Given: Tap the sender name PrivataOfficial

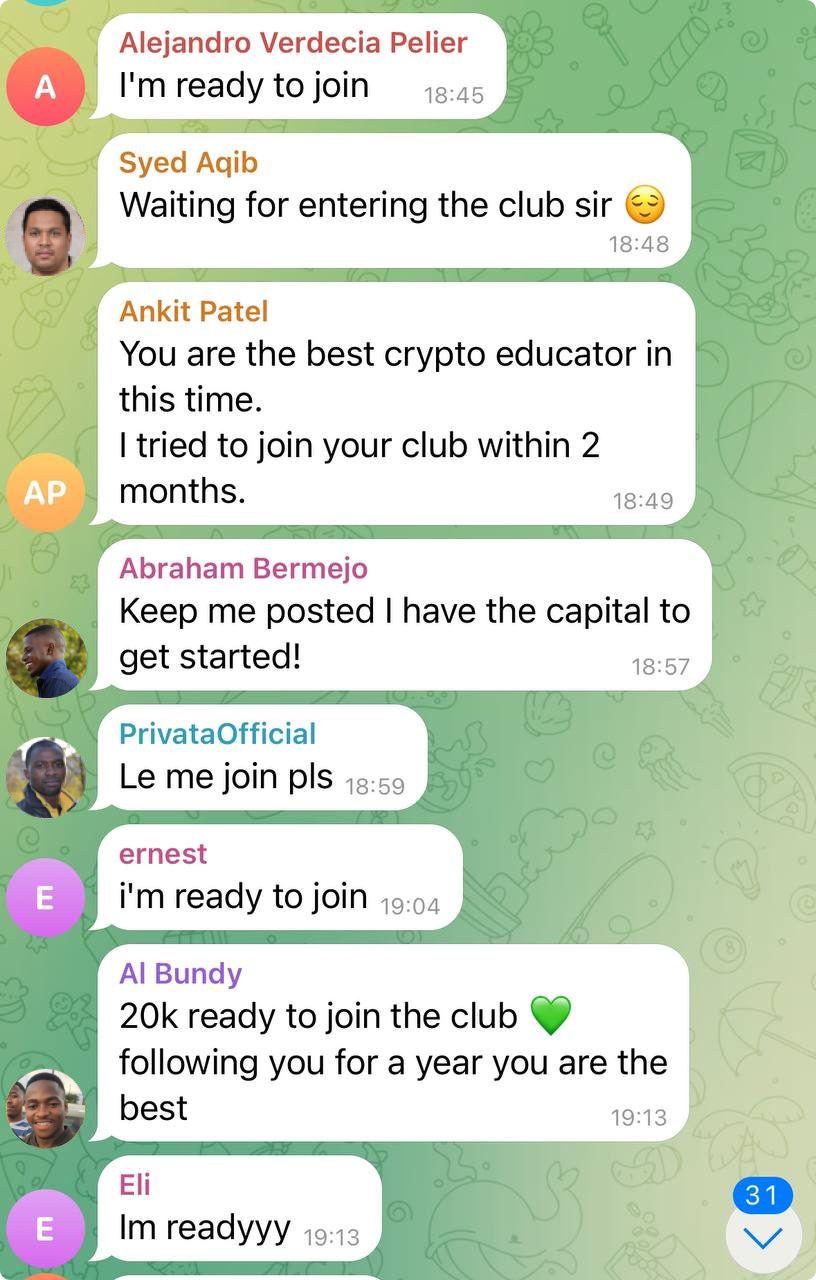Looking at the screenshot, I should click(x=217, y=733).
